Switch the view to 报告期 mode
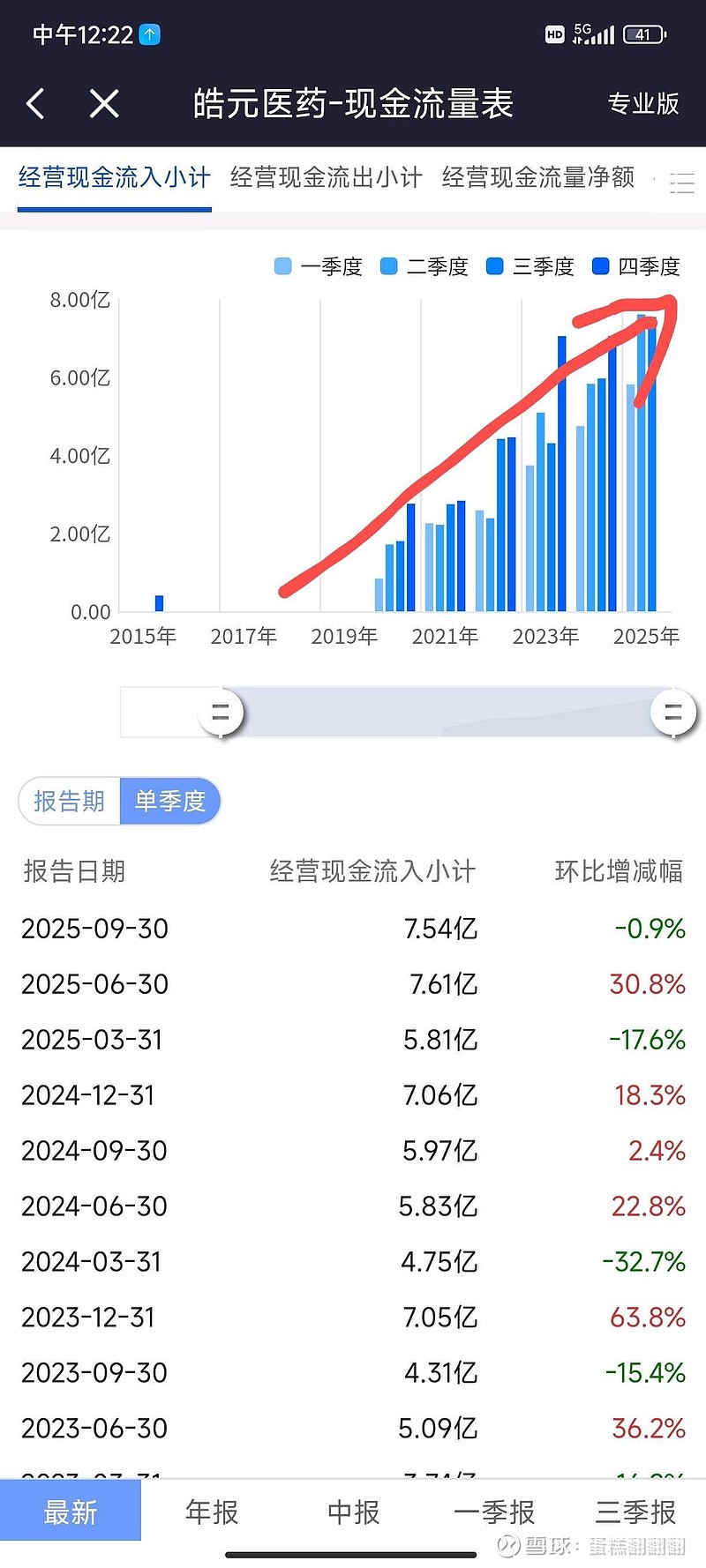 [67, 801]
